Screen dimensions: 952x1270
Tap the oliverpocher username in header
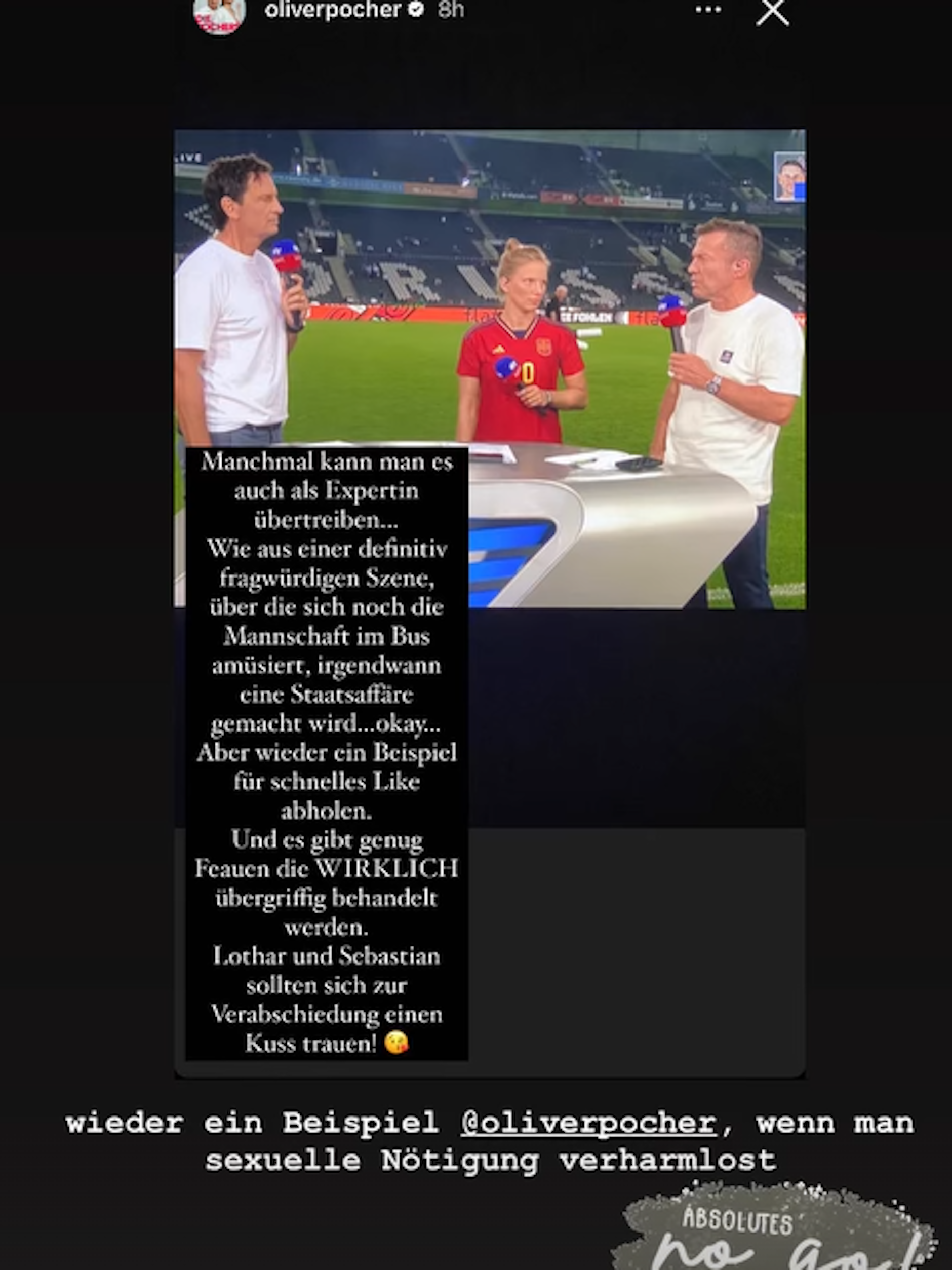pyautogui.click(x=333, y=10)
